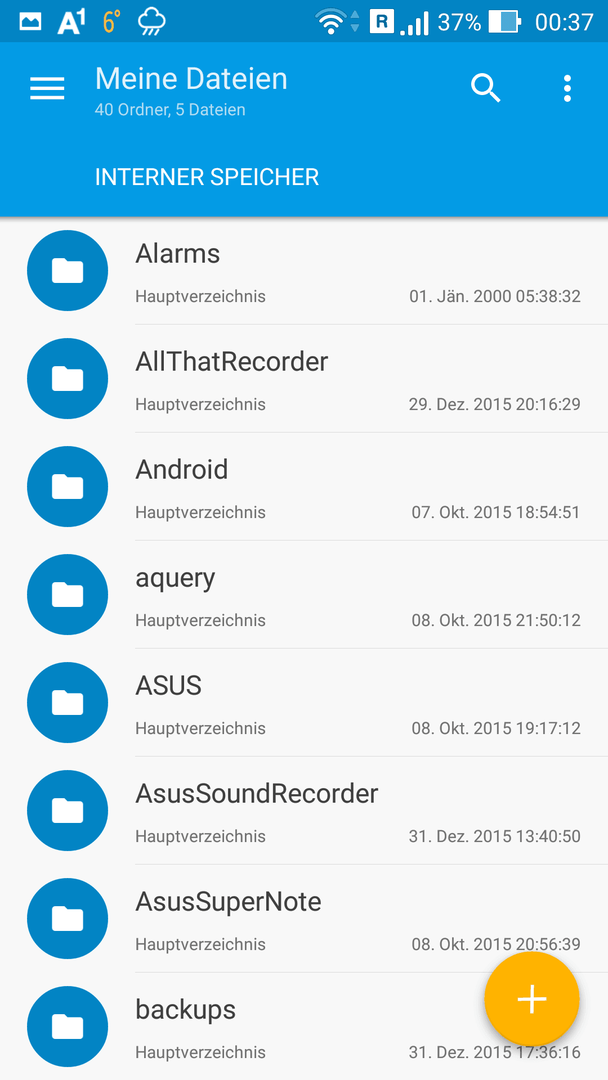Open the aquery folder
The height and width of the screenshot is (1080, 608).
point(304,594)
